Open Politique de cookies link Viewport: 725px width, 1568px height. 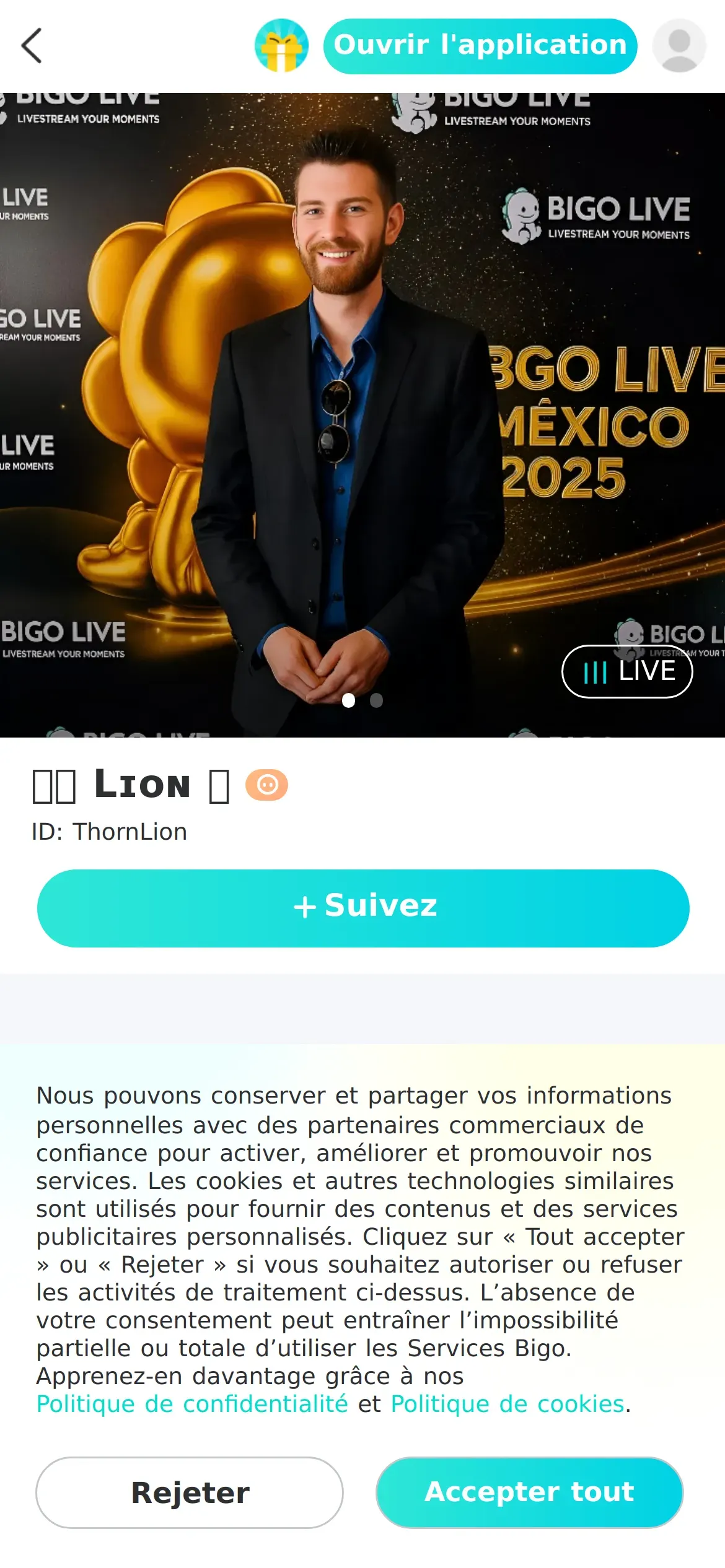click(507, 1404)
